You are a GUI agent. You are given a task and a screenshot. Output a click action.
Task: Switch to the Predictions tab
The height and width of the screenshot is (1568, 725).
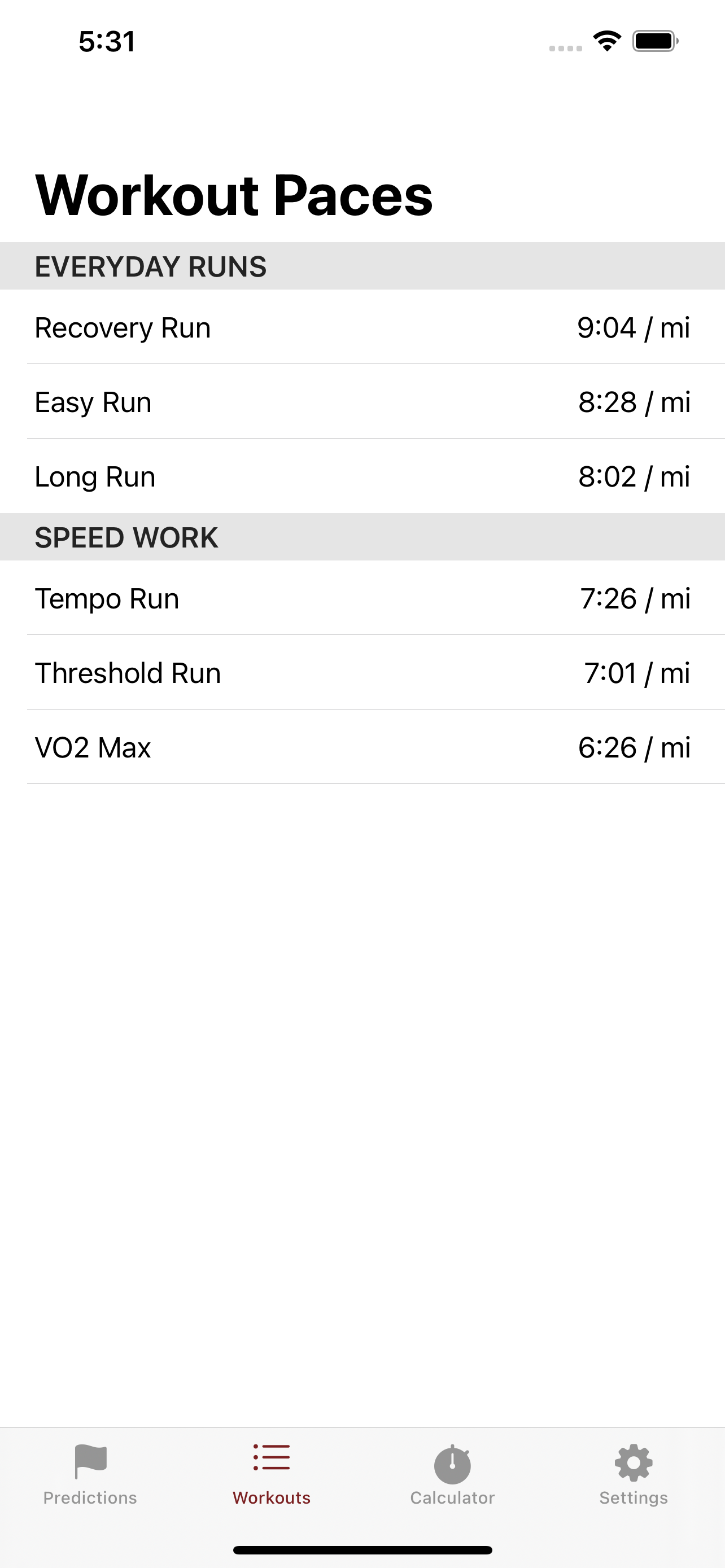(90, 1475)
